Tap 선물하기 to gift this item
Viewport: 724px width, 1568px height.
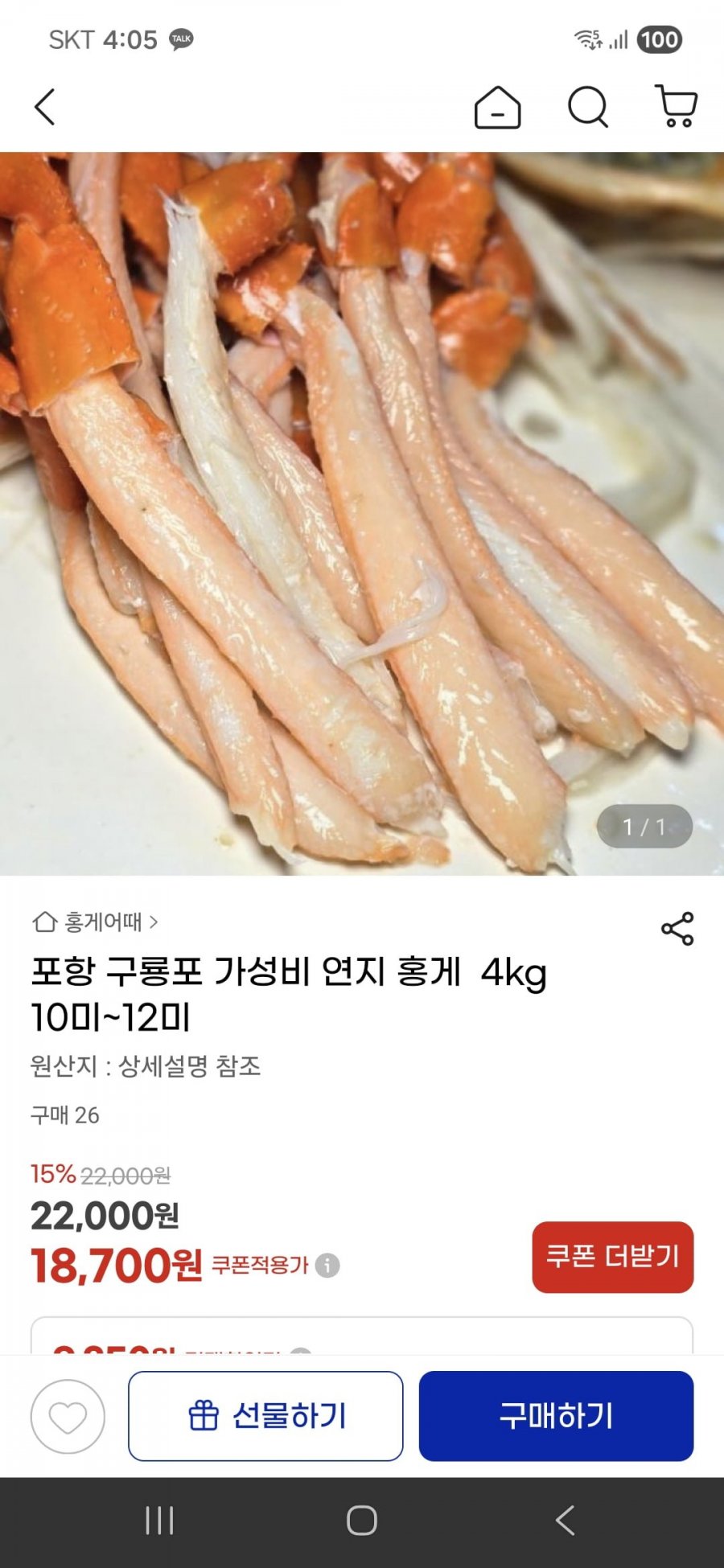tap(265, 1416)
